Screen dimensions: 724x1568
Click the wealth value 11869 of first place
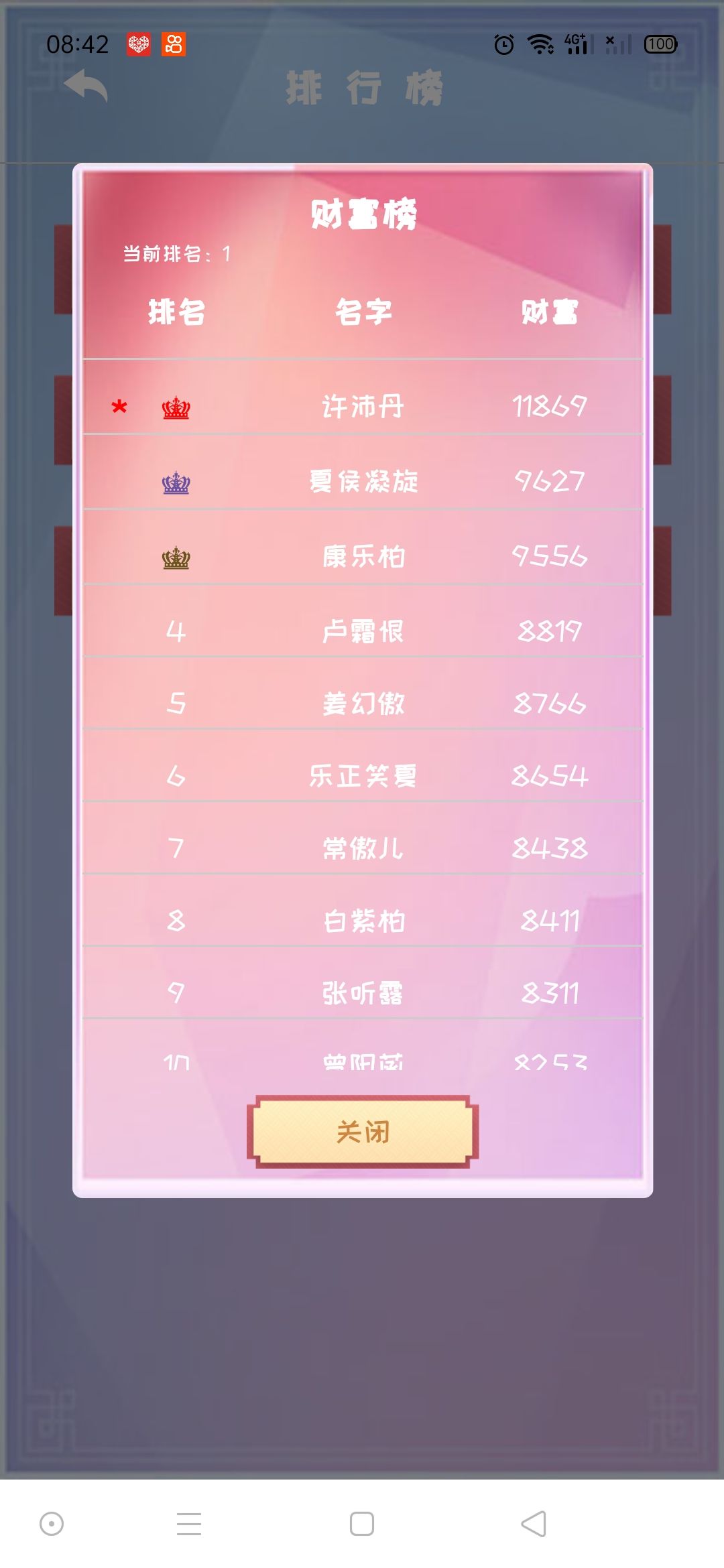(x=551, y=406)
